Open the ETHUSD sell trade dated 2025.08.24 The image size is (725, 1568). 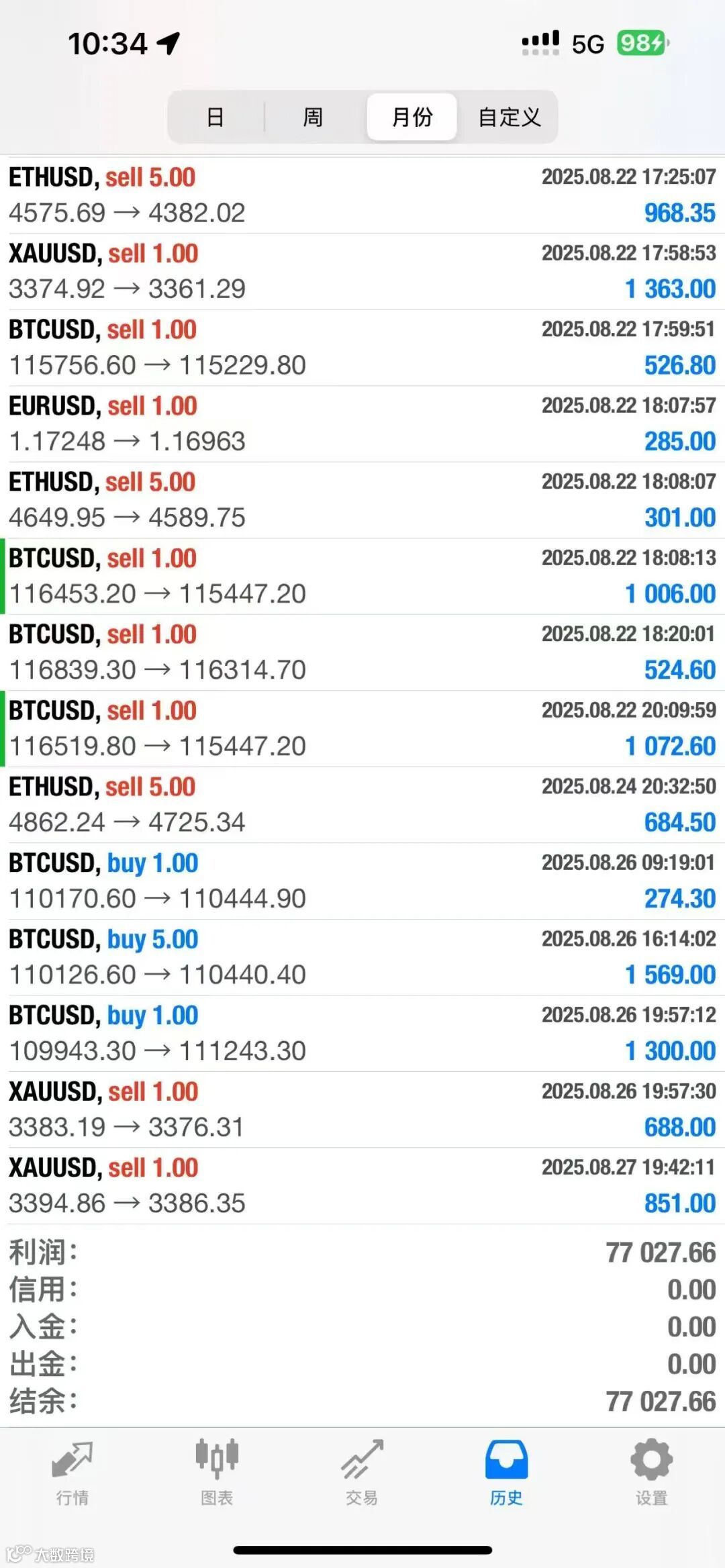362,805
